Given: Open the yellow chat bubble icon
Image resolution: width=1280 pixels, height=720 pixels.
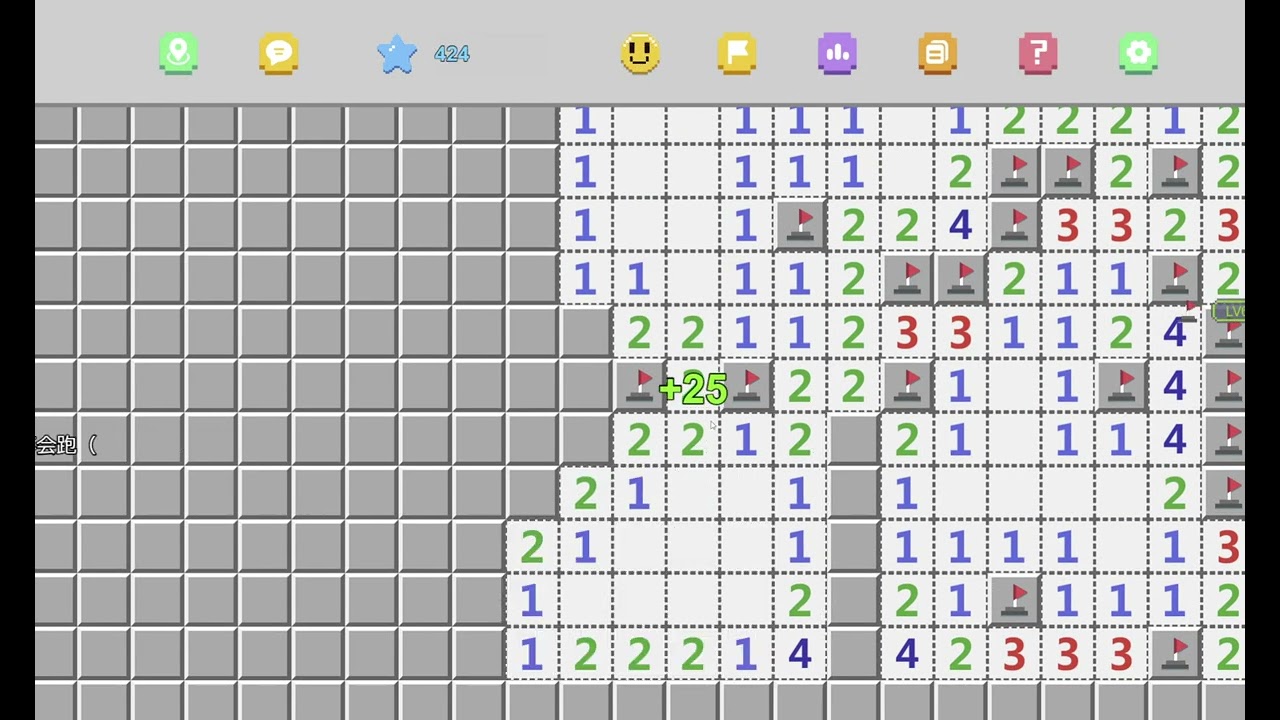Looking at the screenshot, I should [x=279, y=53].
